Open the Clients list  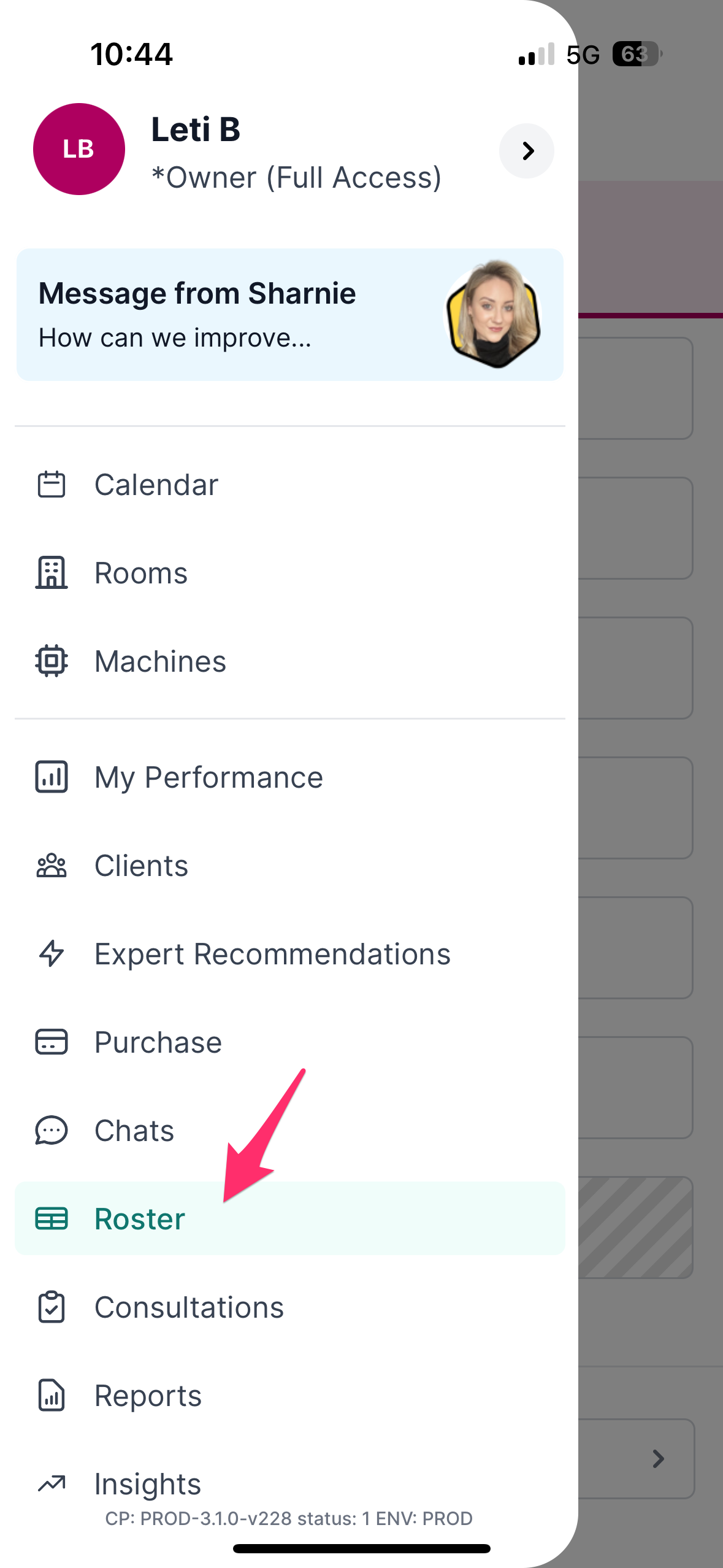pyautogui.click(x=289, y=866)
